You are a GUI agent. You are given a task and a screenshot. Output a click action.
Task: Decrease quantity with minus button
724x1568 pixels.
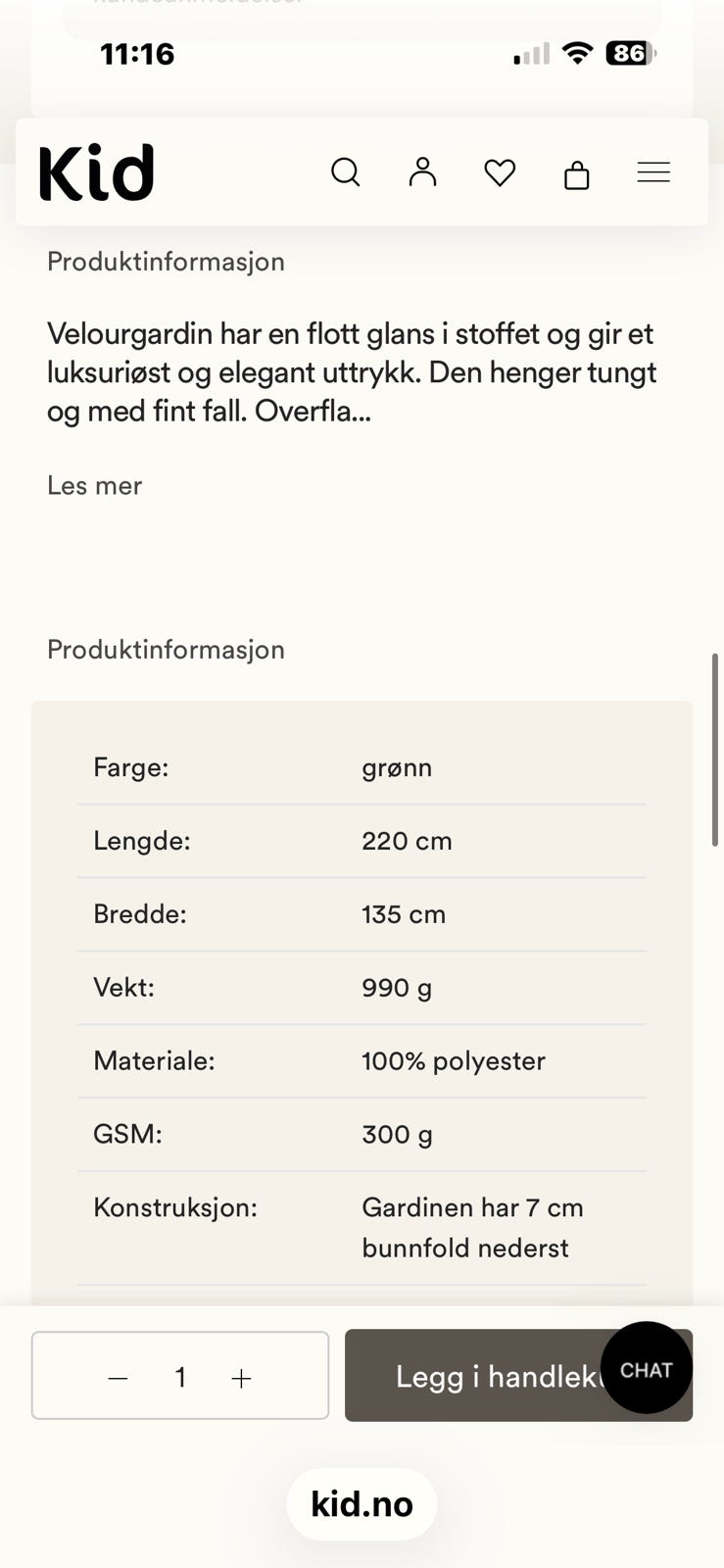(118, 1378)
